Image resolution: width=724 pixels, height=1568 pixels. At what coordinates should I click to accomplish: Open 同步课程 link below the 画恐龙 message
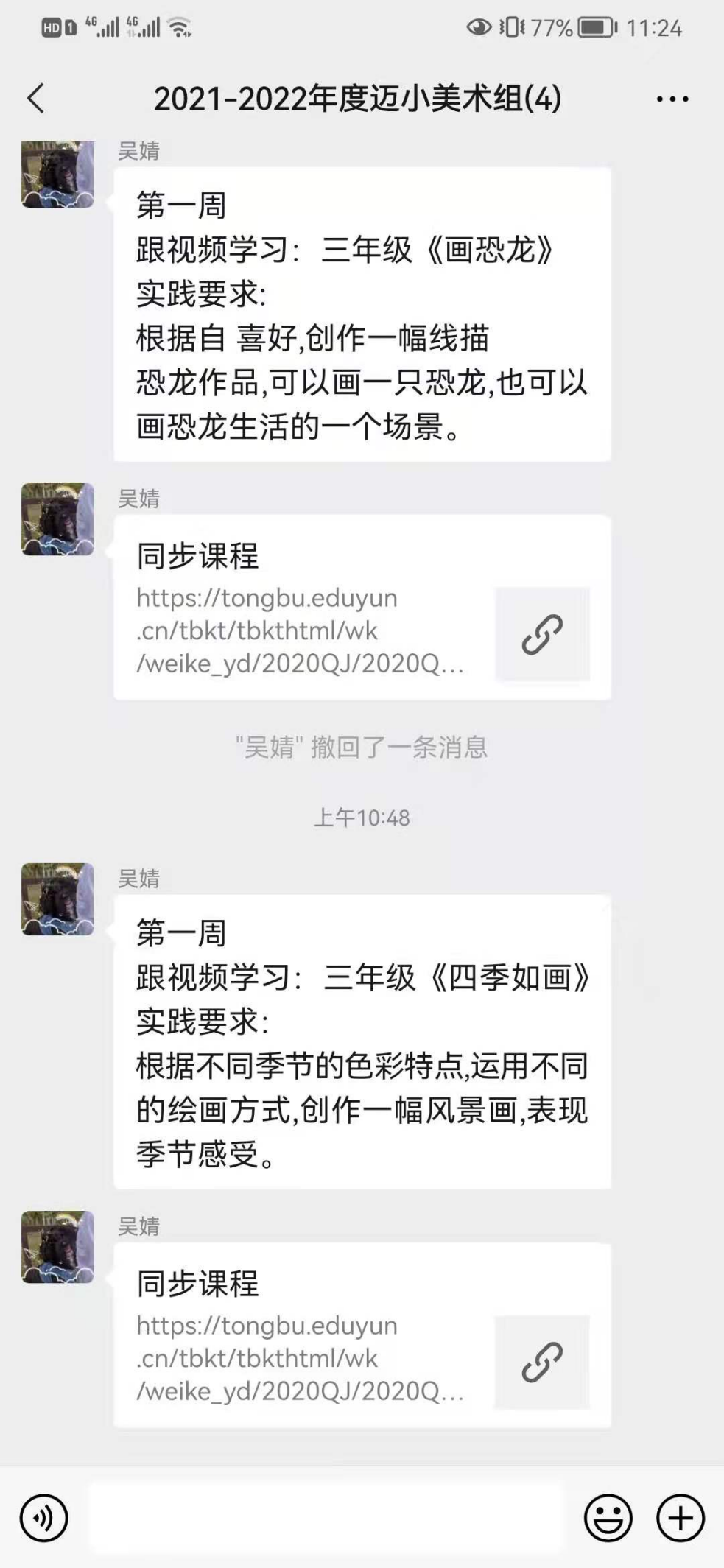click(x=362, y=607)
